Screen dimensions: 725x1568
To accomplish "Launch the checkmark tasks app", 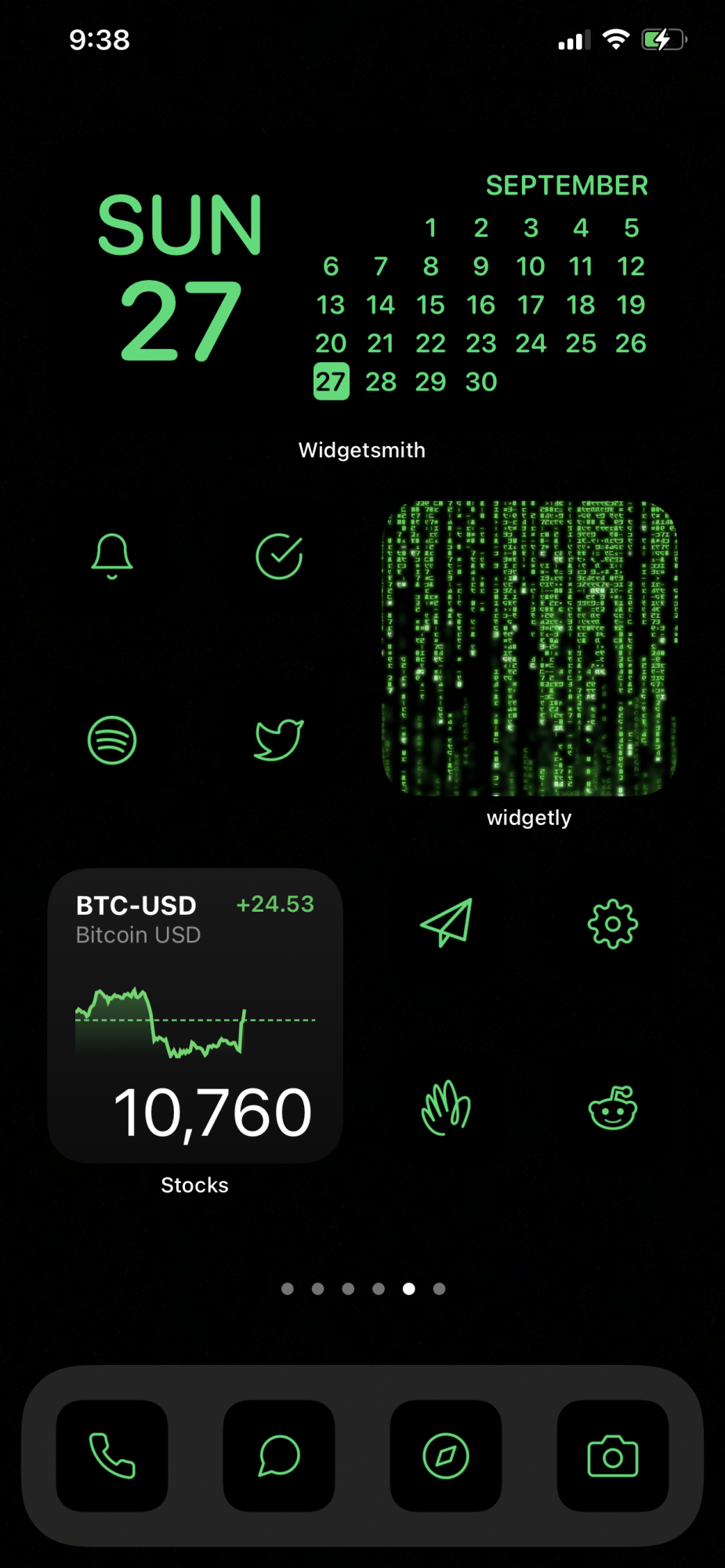I will point(279,557).
